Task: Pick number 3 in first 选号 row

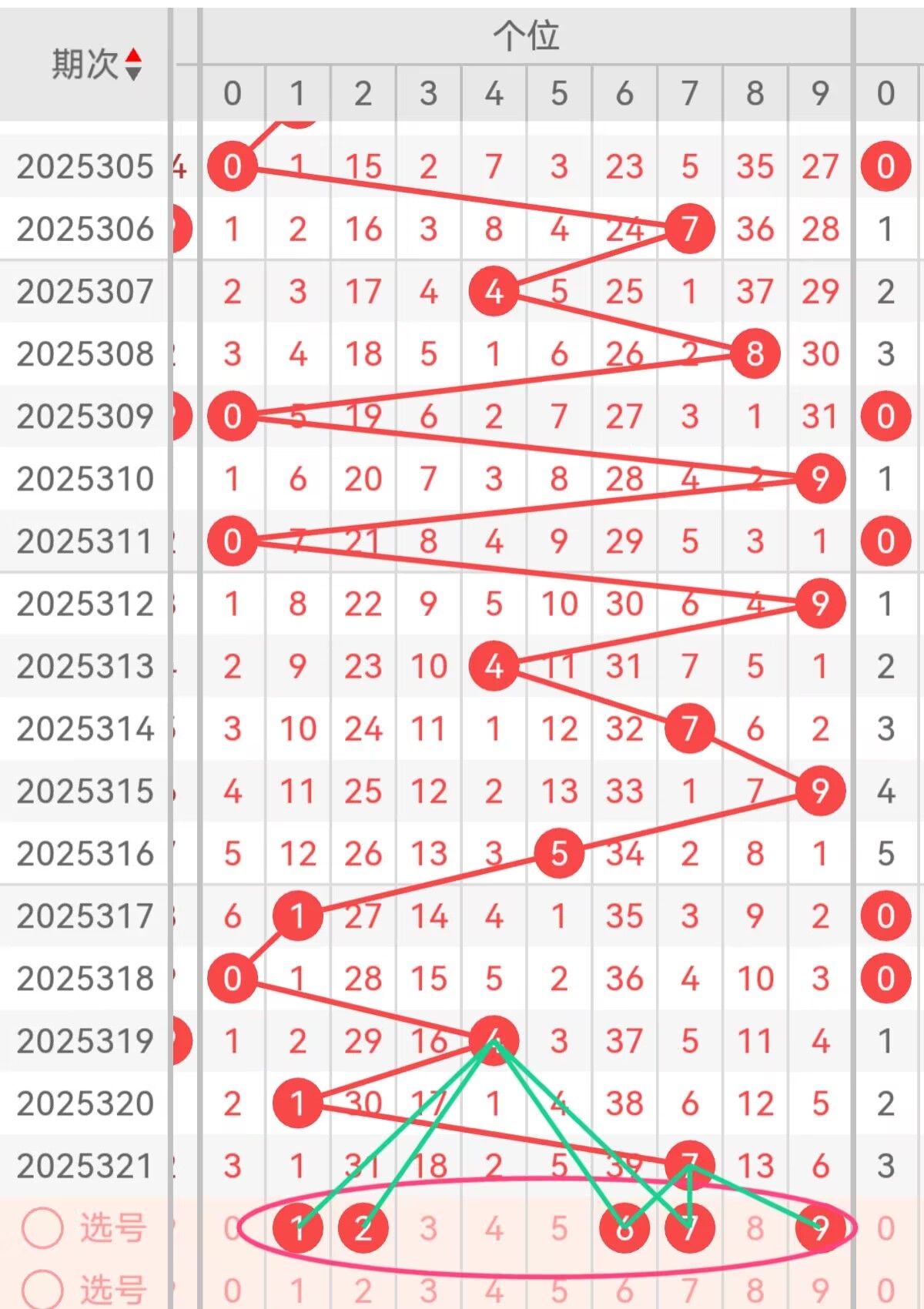Action: tap(428, 1228)
